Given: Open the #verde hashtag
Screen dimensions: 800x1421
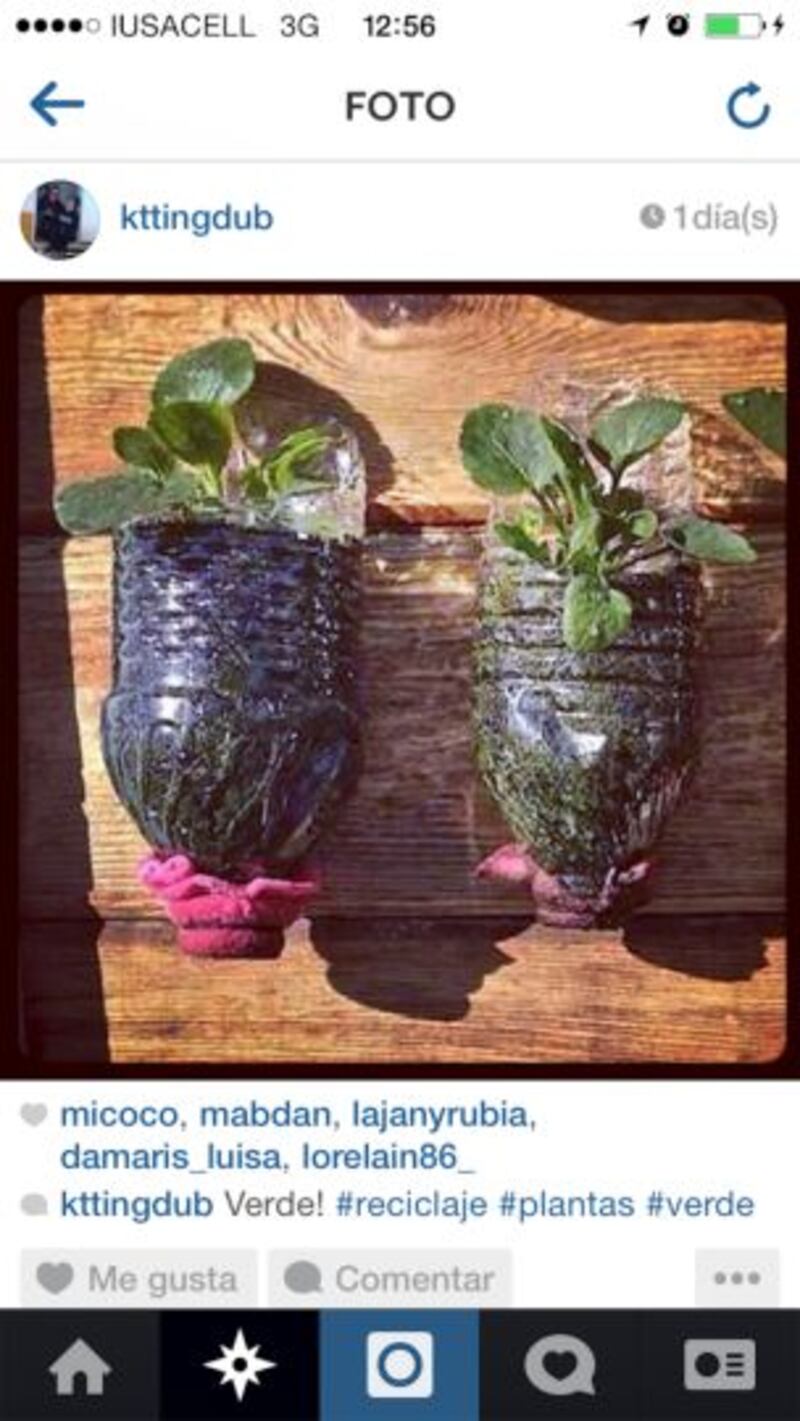Looking at the screenshot, I should [700, 1204].
